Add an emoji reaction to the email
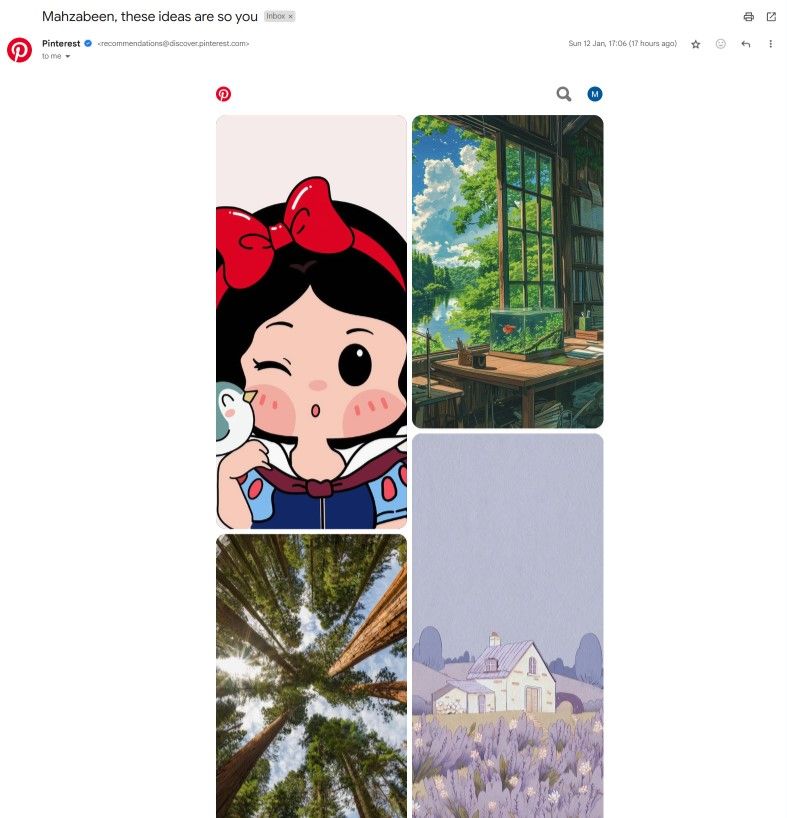The image size is (787, 818). tap(720, 43)
